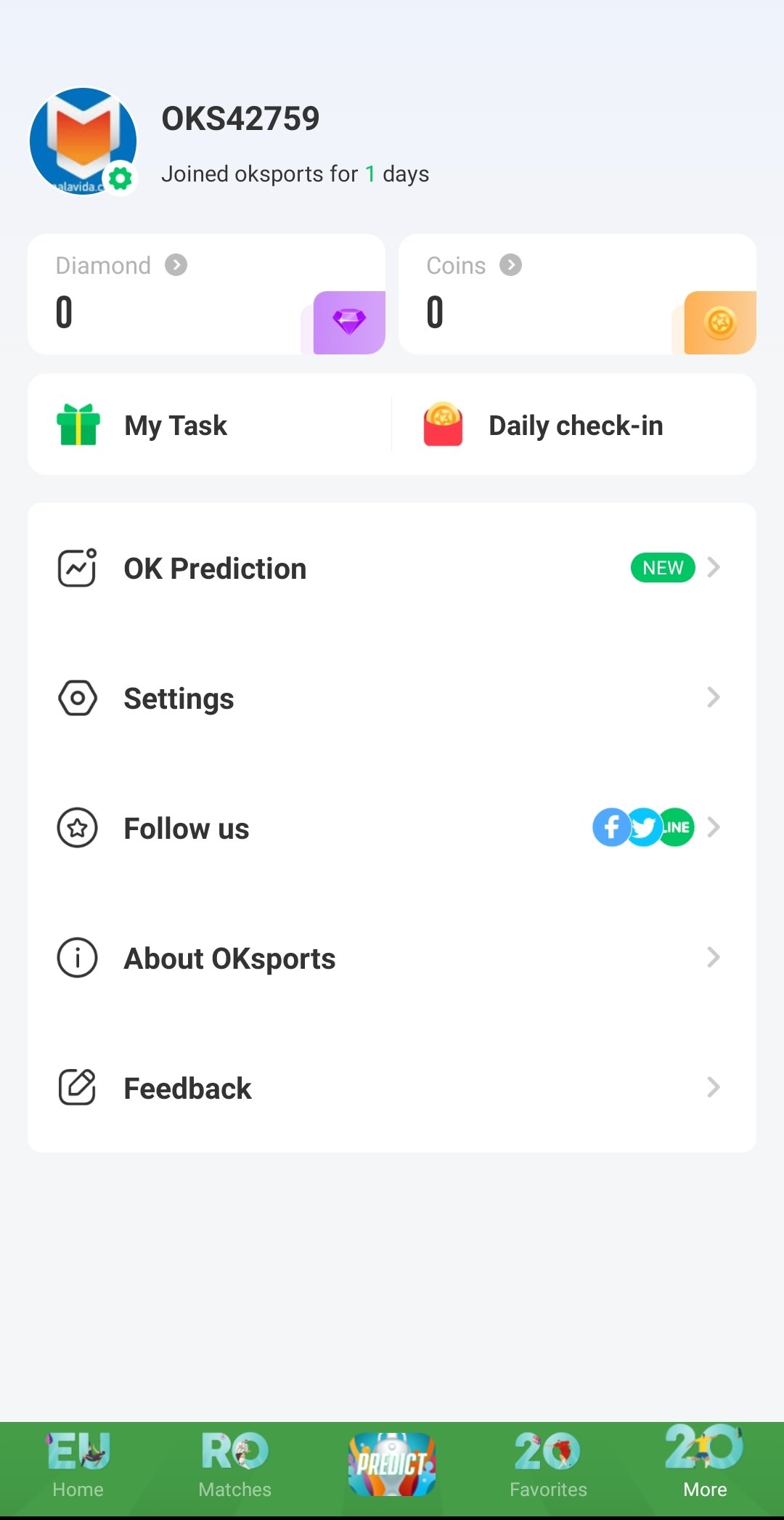Open the Follow us row
This screenshot has width=784, height=1520.
(392, 828)
